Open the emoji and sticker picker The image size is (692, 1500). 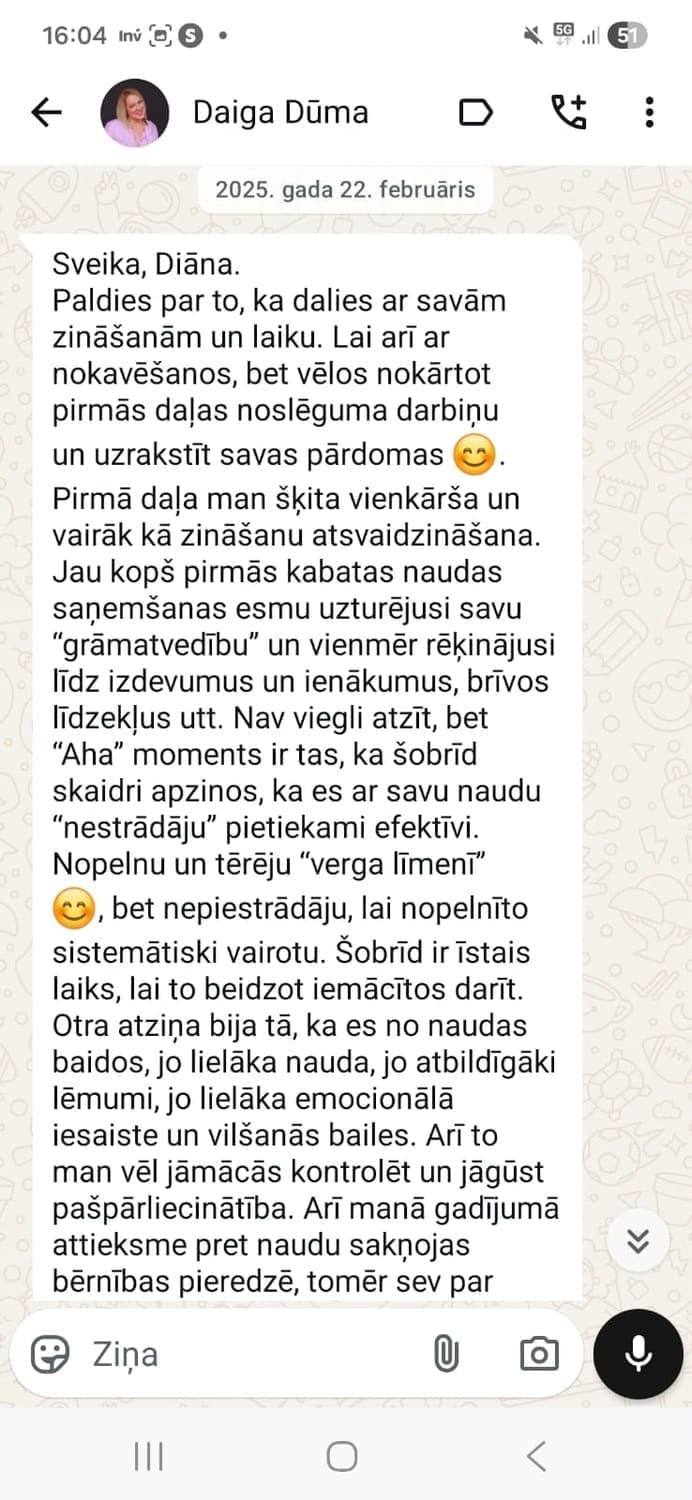50,1355
